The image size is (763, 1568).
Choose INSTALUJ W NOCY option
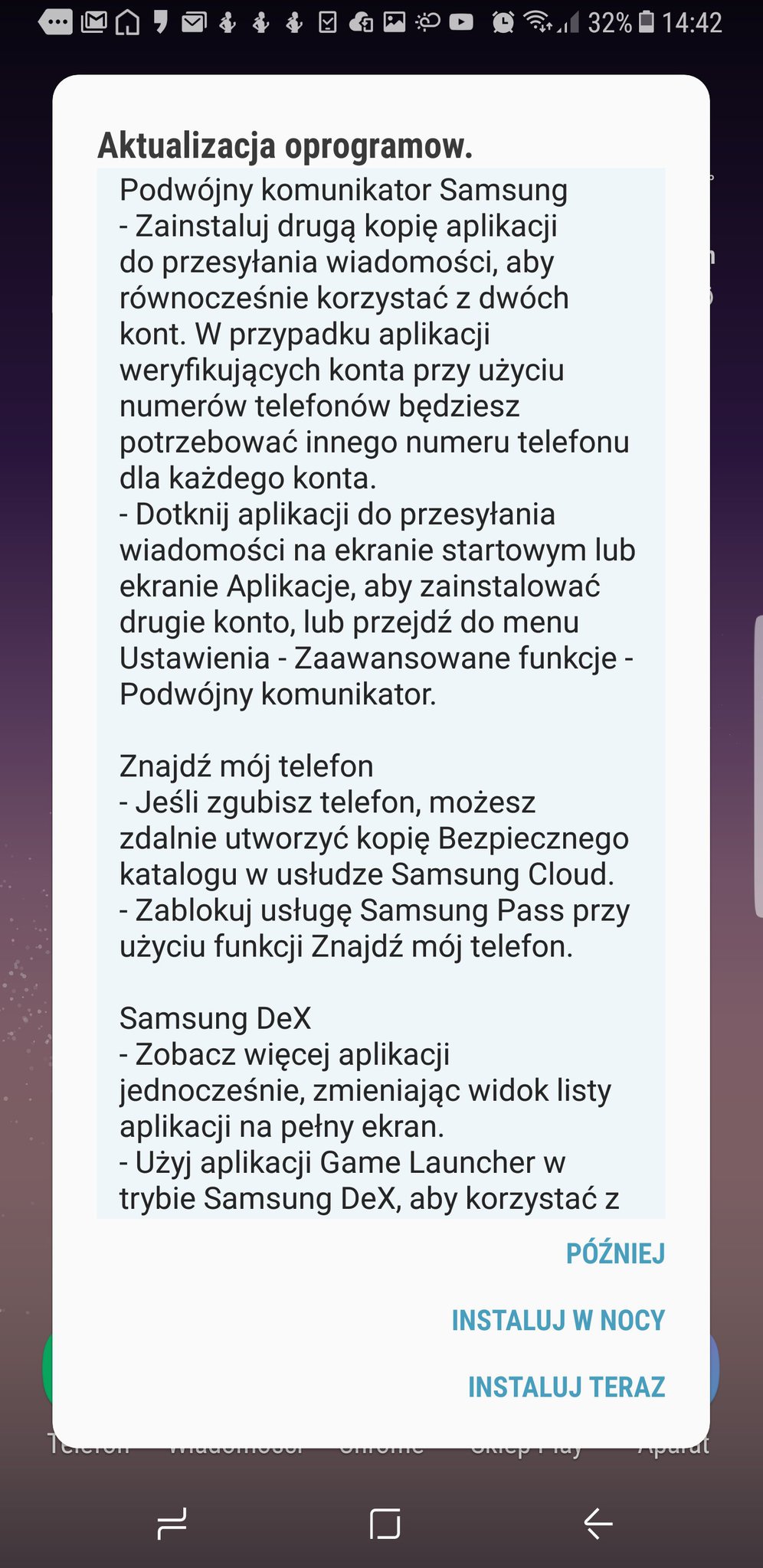click(558, 1321)
